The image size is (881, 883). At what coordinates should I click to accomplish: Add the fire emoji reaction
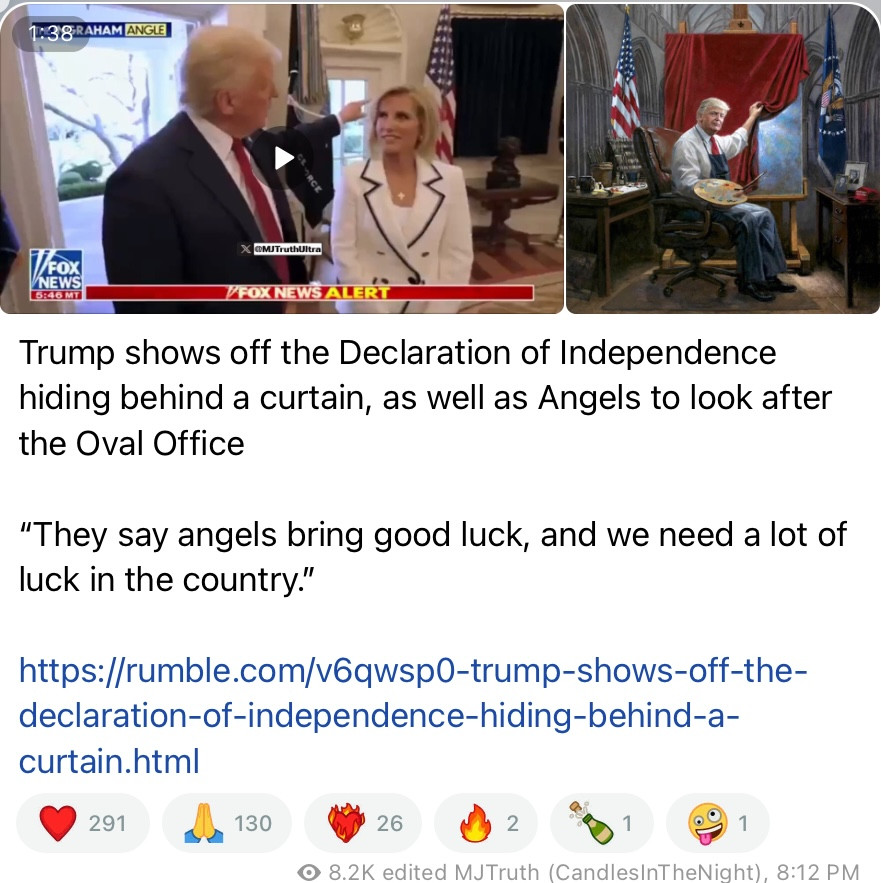[x=487, y=823]
